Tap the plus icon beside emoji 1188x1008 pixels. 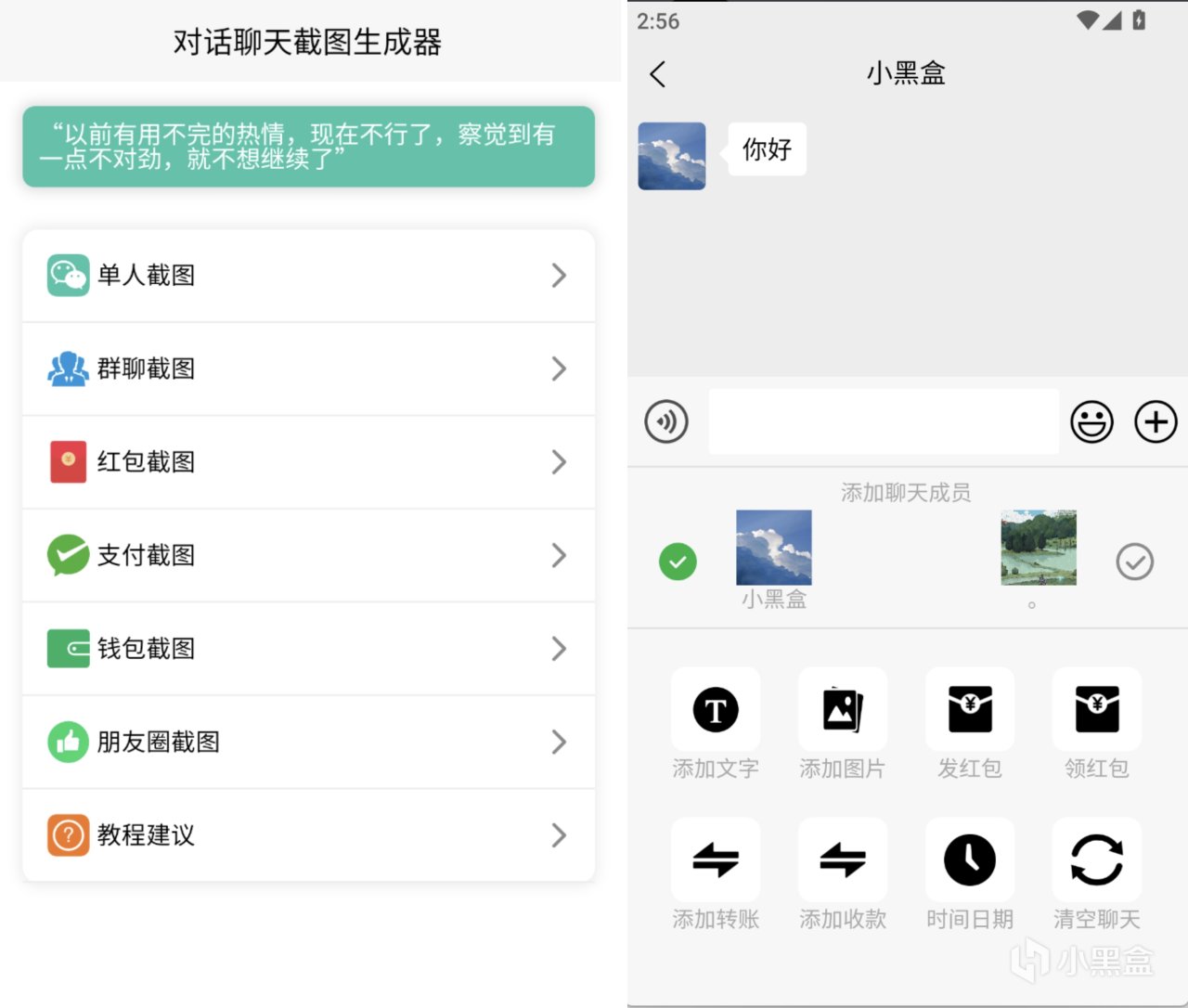click(1156, 421)
